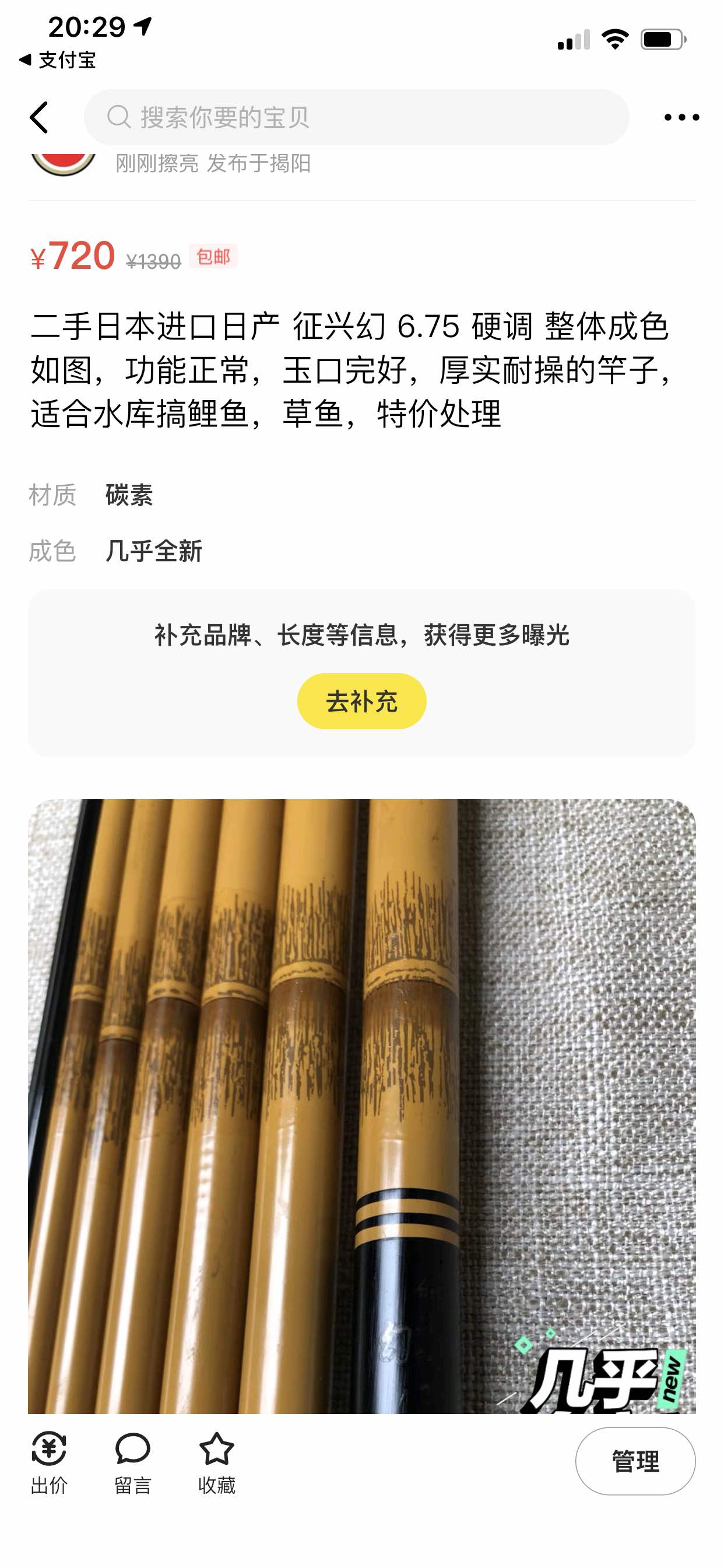Open the three-dot overflow menu
Viewport: 724px width, 1568px height.
681,117
